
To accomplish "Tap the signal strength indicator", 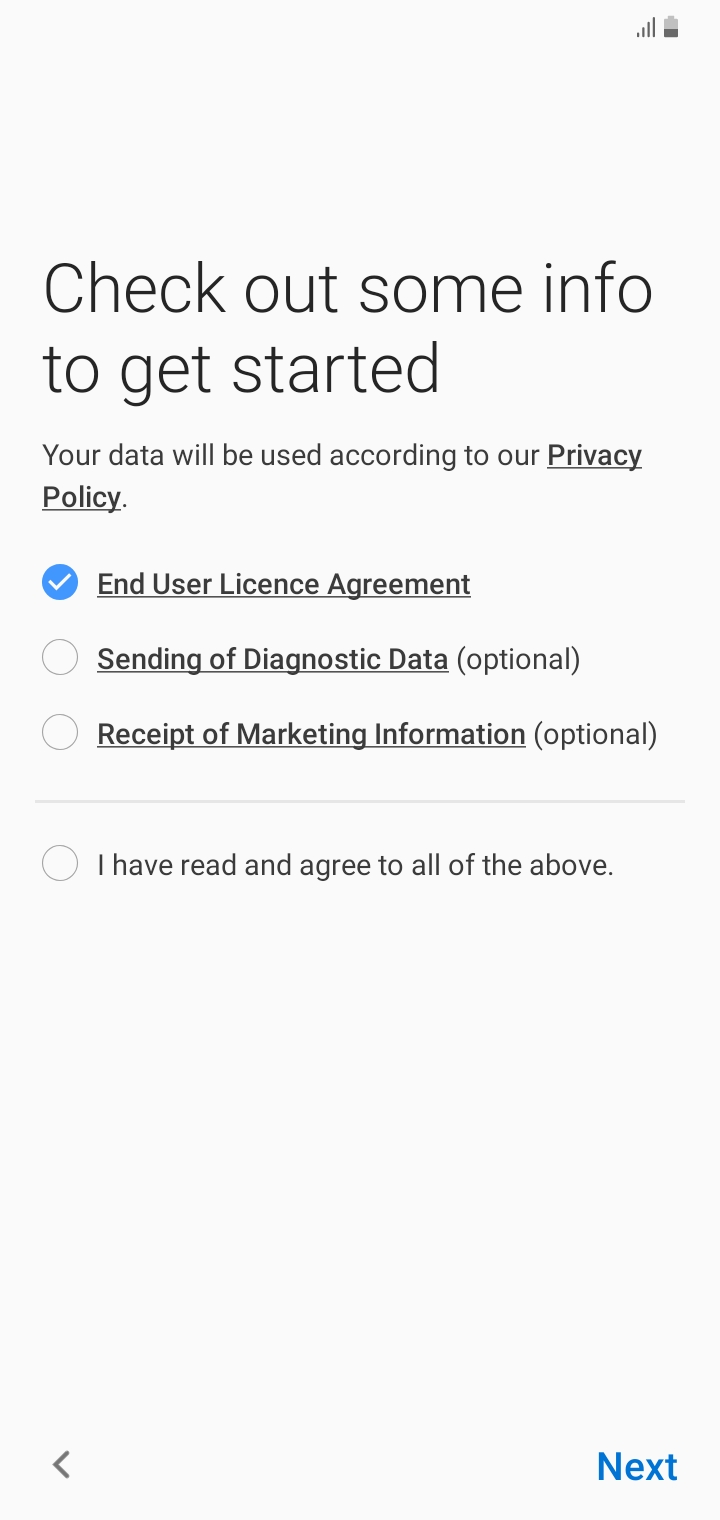I will pos(643,27).
